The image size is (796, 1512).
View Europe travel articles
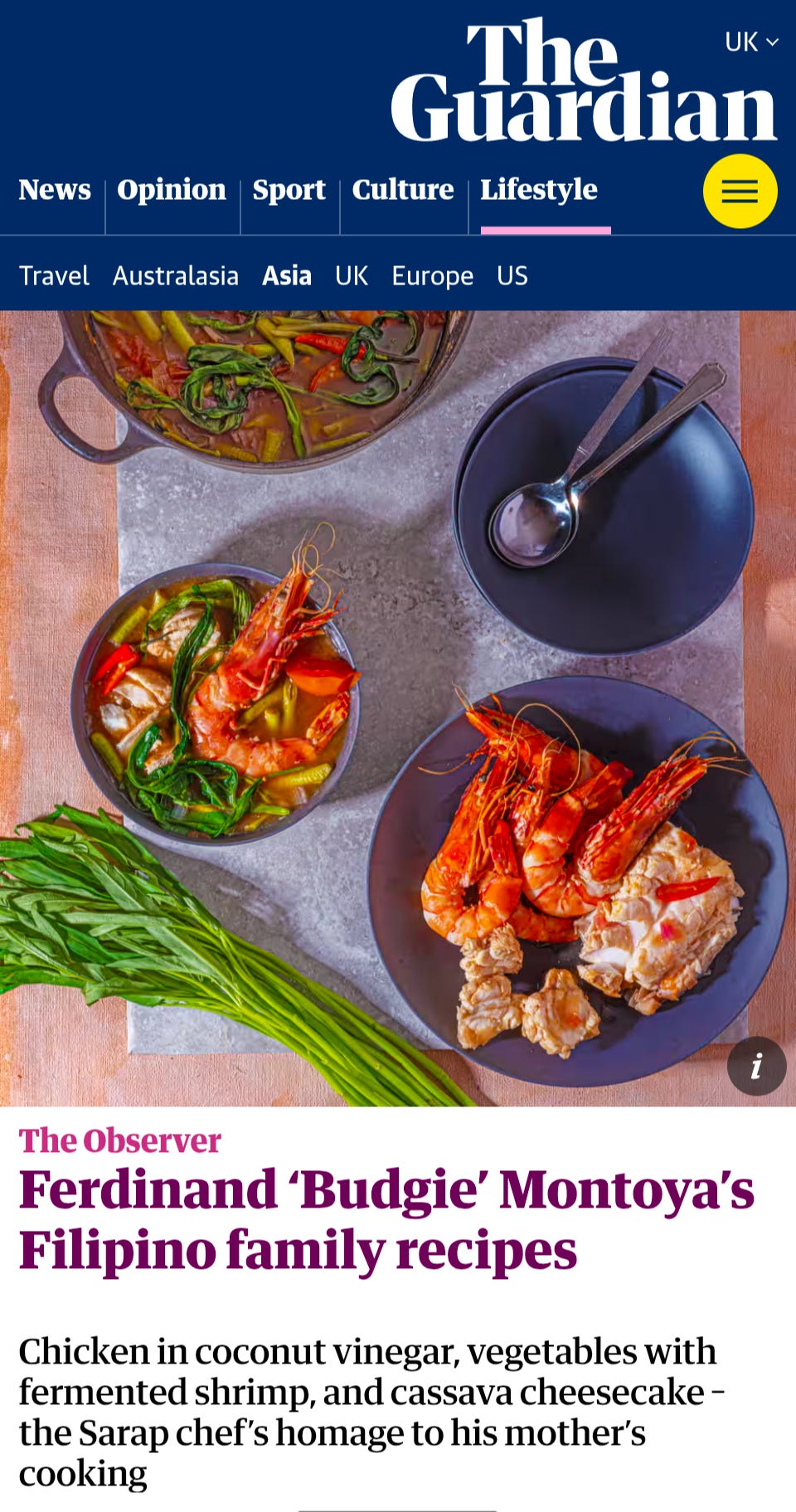pyautogui.click(x=432, y=276)
